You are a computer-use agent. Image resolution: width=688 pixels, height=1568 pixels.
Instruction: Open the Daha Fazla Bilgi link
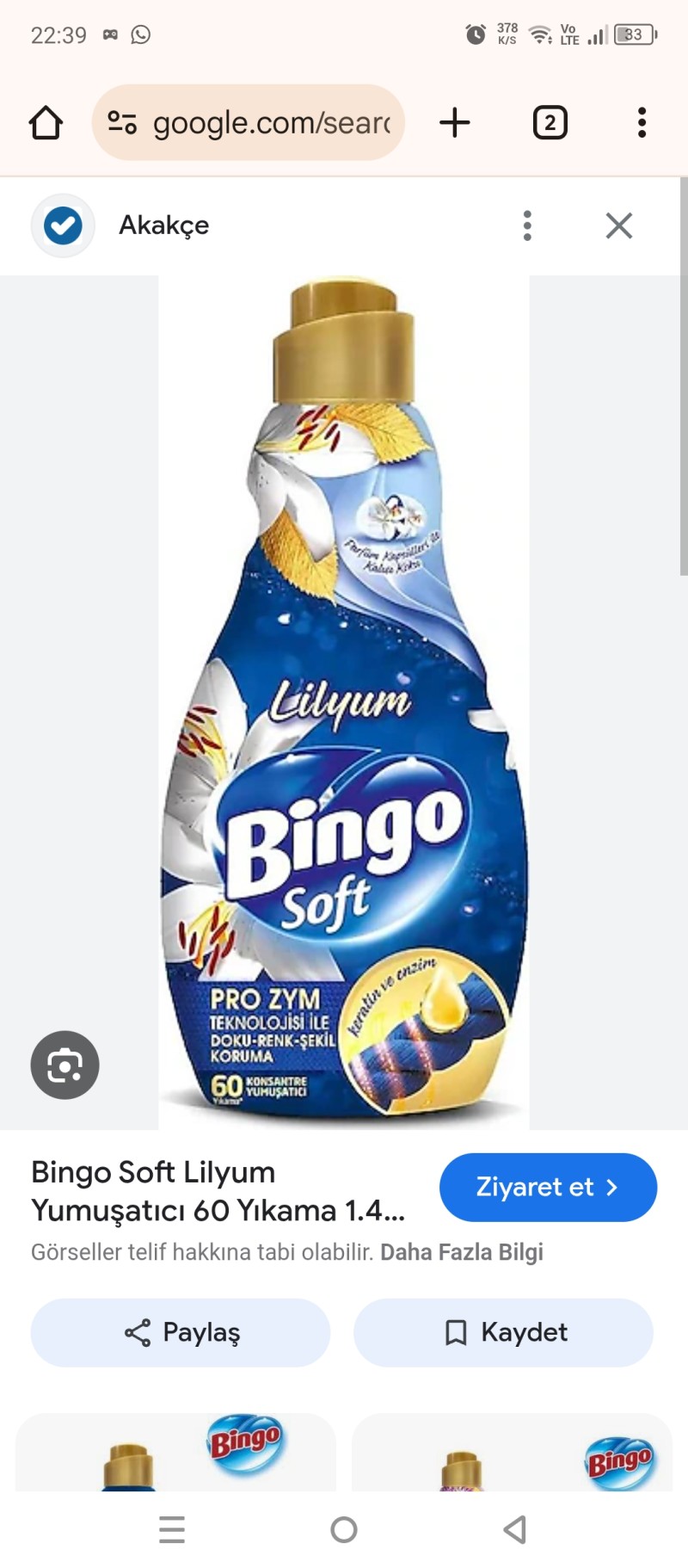tap(462, 1251)
